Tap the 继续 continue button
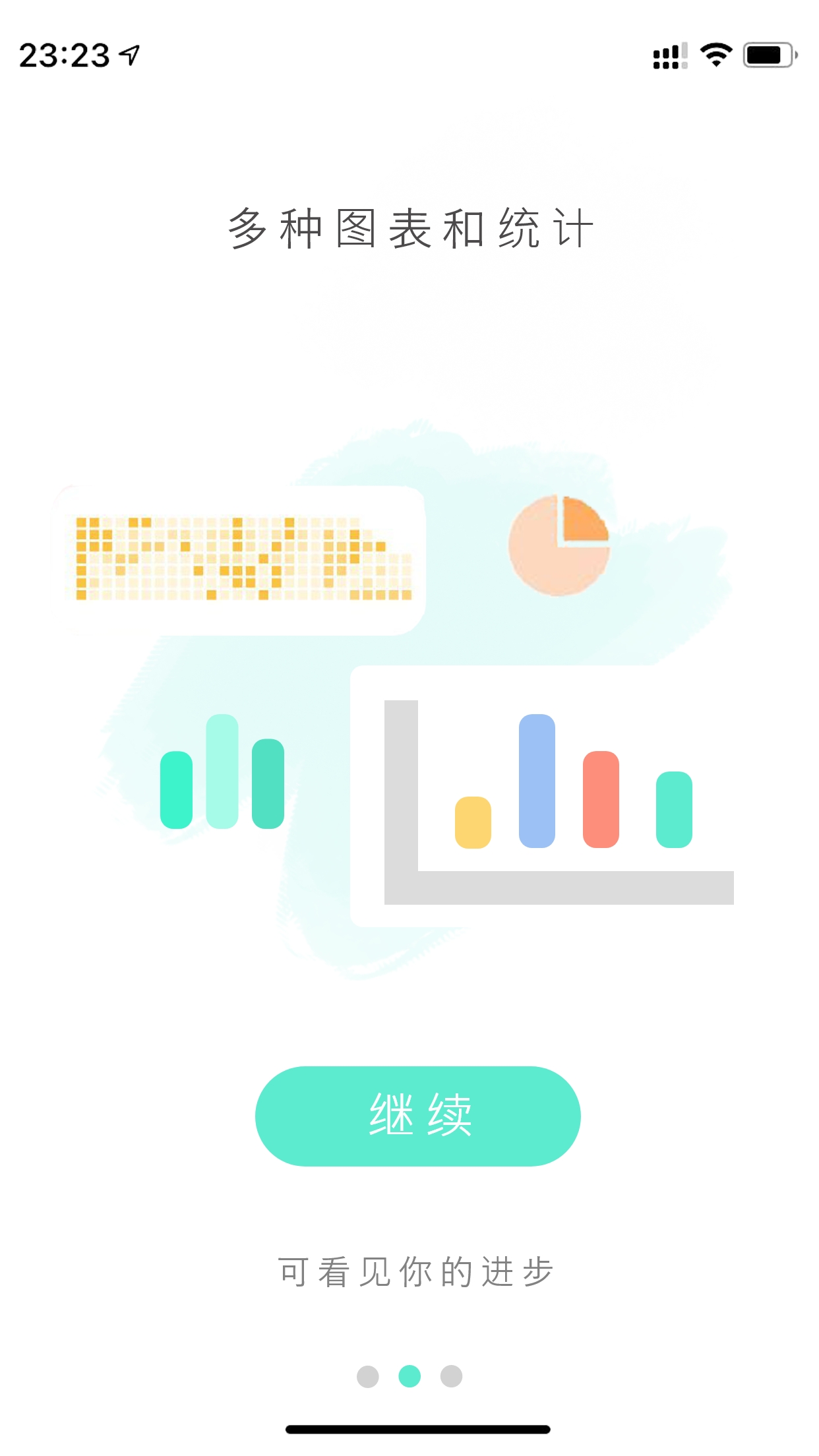This screenshot has width=819, height=1456. 417,1116
